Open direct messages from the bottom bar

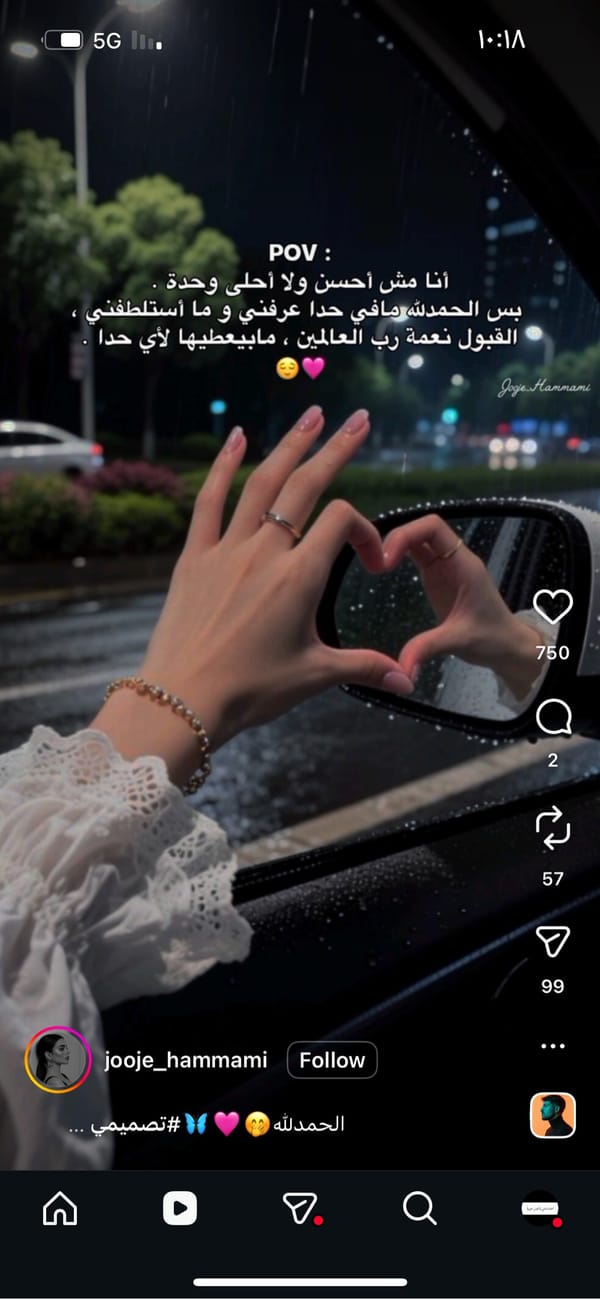[x=300, y=1209]
